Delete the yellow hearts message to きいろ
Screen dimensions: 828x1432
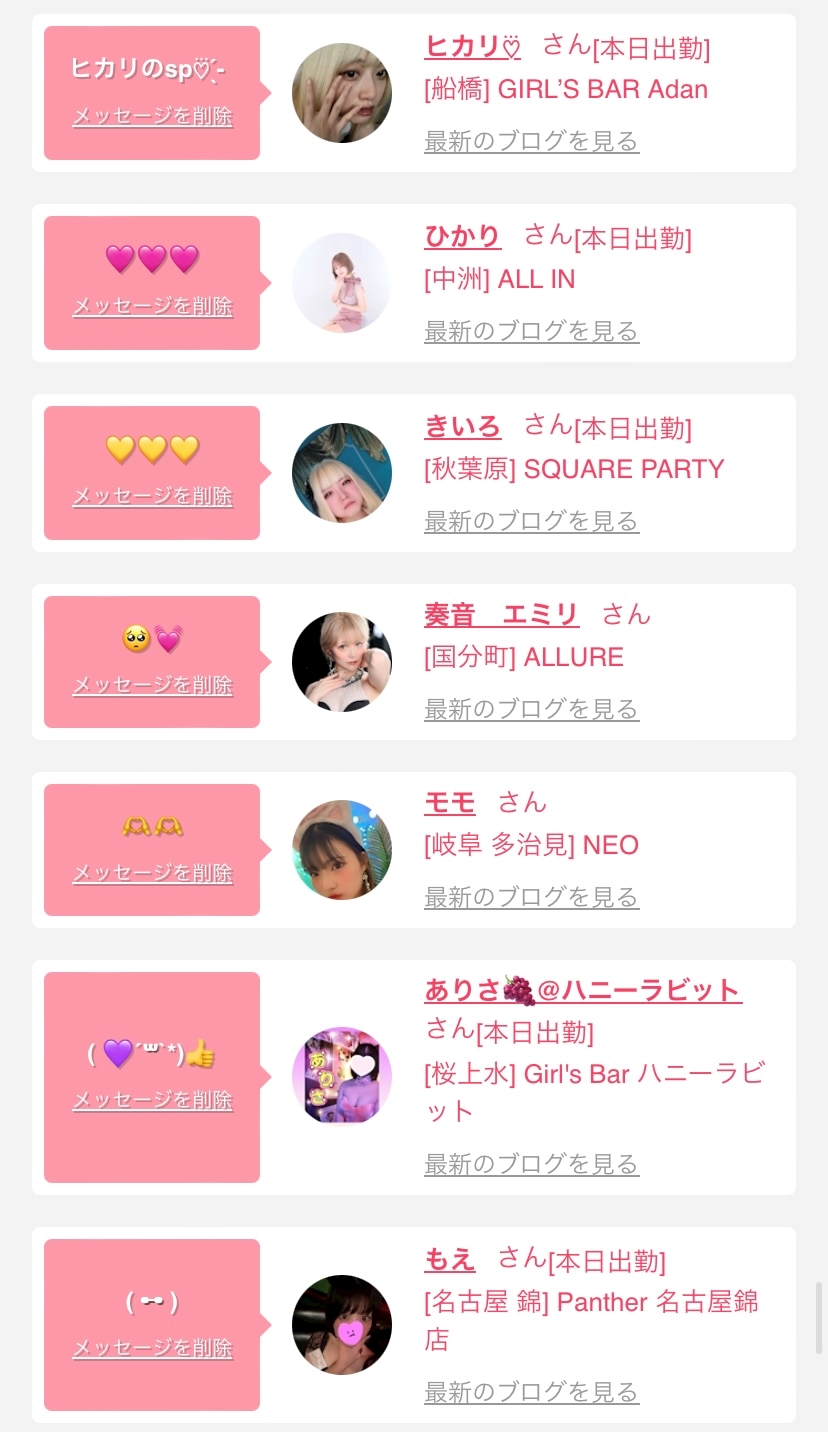pos(152,497)
